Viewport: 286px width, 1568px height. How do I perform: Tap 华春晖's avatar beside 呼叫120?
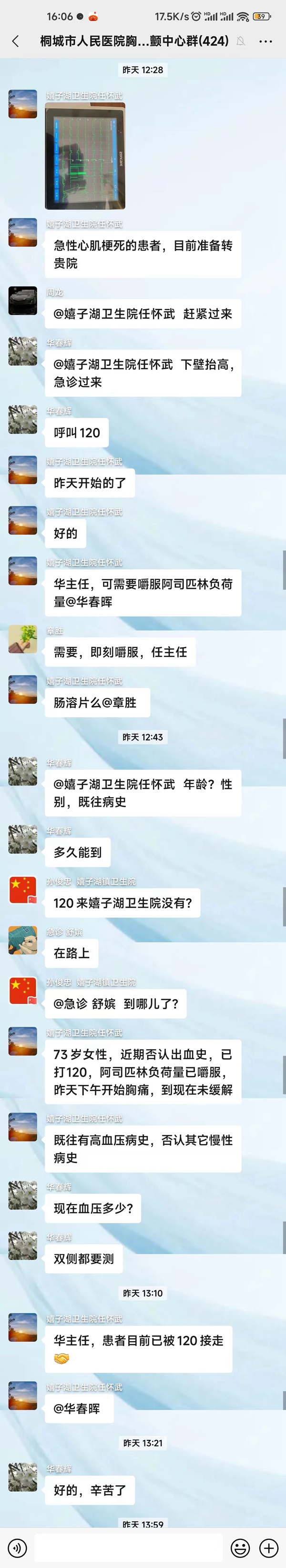[22, 419]
